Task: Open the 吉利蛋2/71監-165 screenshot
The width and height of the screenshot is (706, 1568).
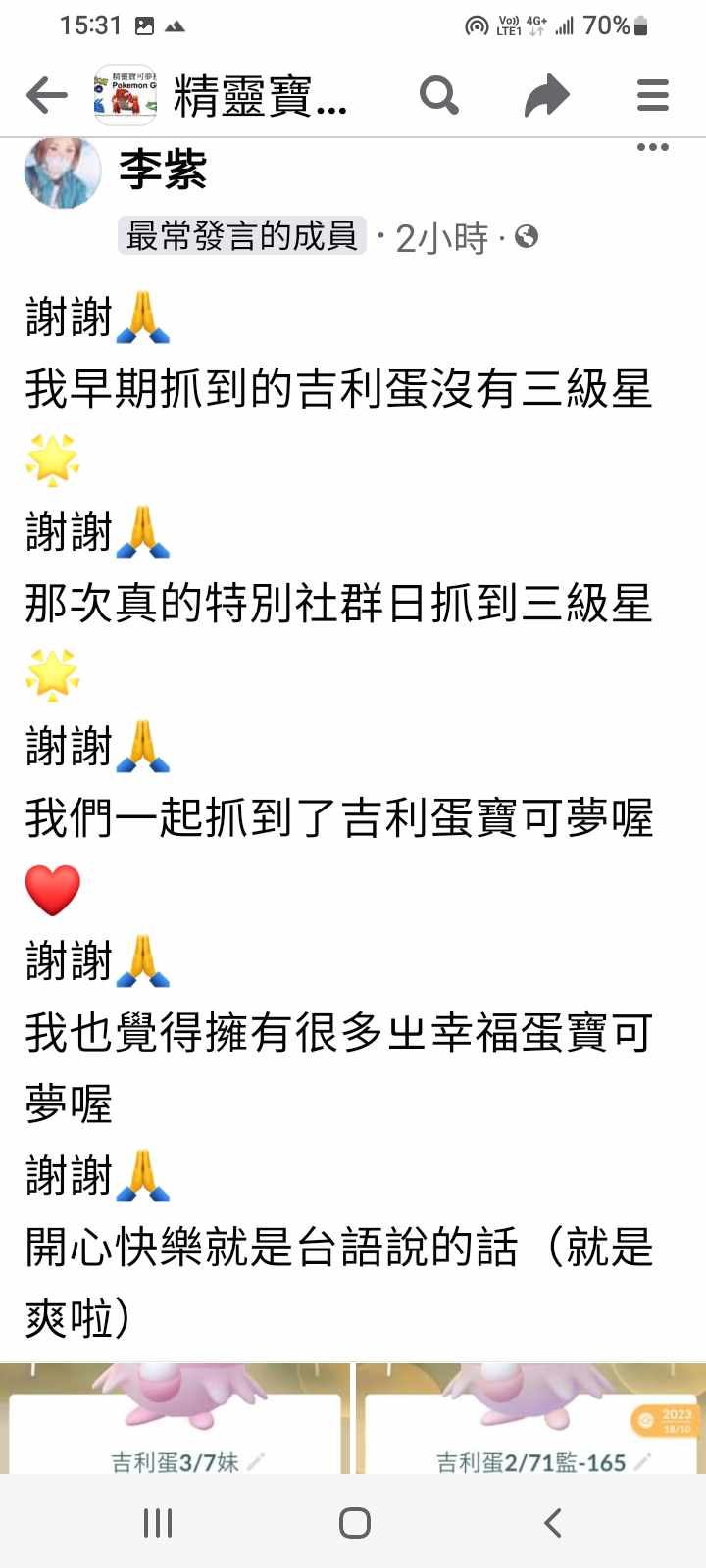Action: pyautogui.click(x=531, y=1418)
